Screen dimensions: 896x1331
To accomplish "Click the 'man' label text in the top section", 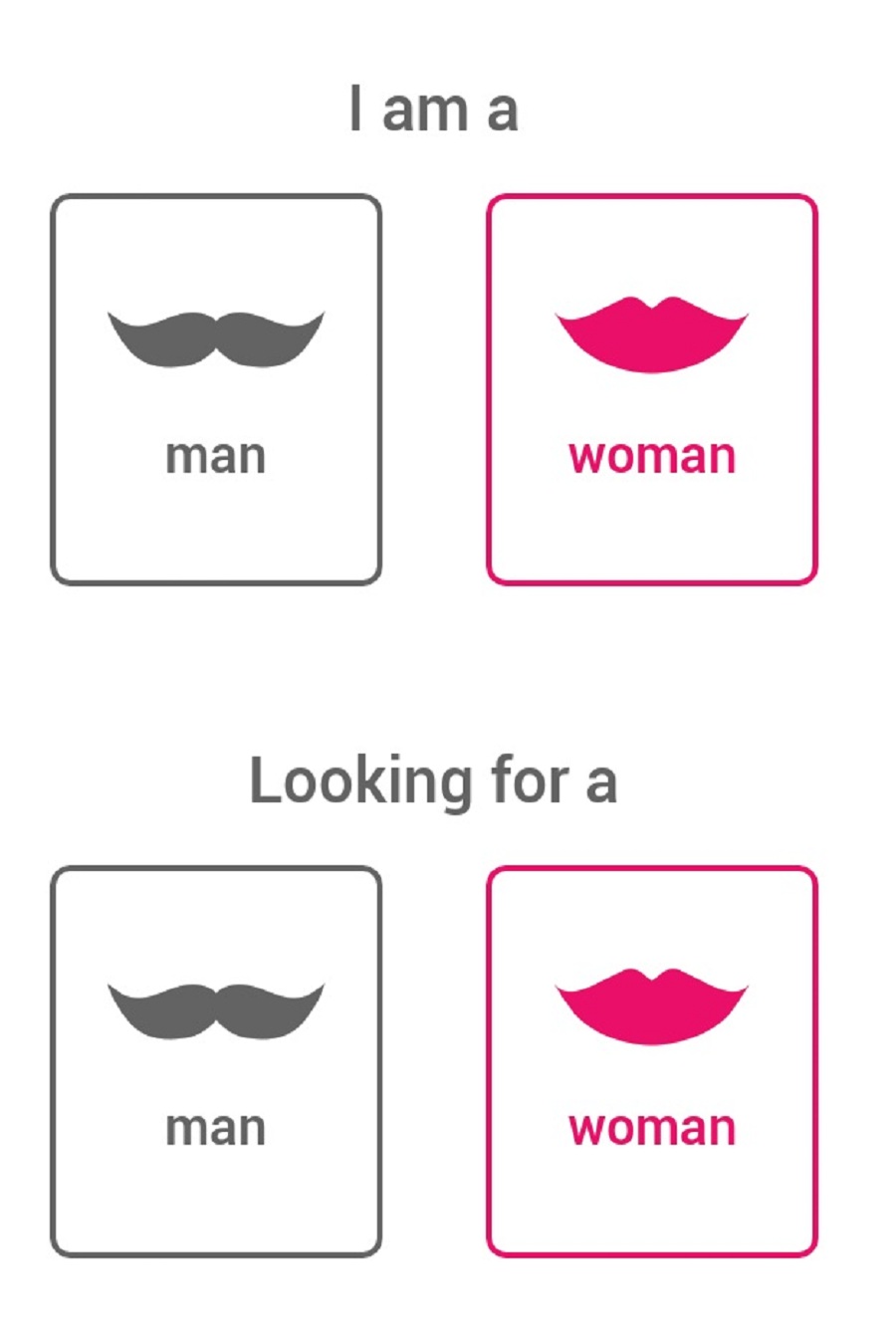I will tap(215, 456).
